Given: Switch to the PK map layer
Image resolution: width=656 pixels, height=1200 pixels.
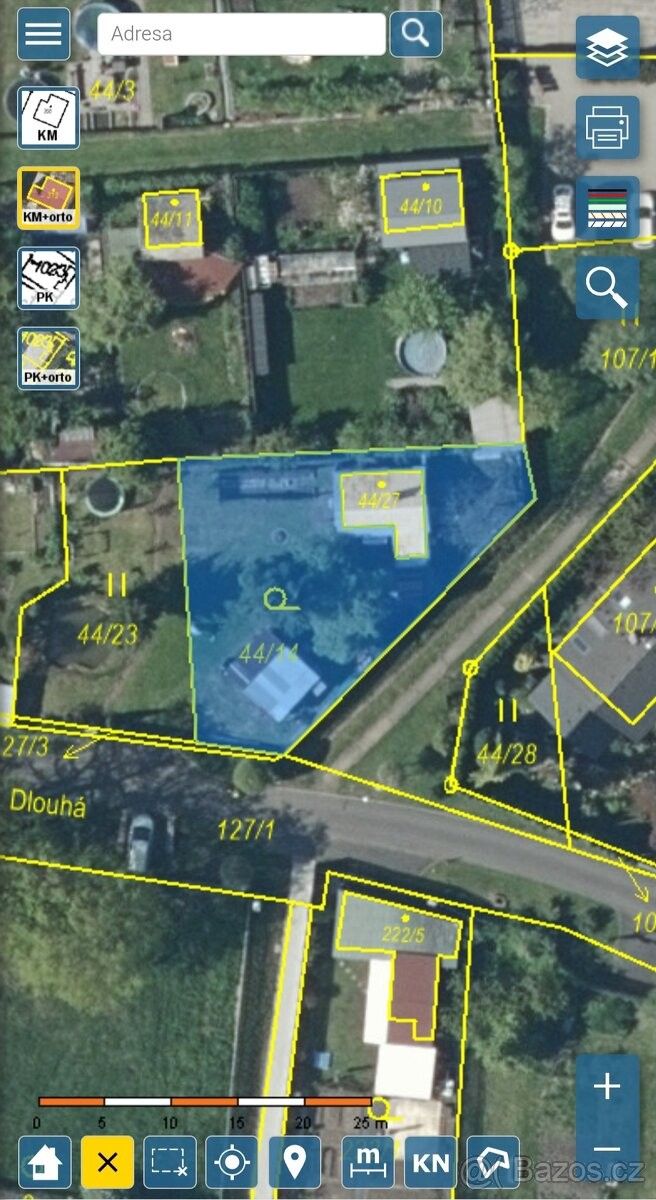Looking at the screenshot, I should pyautogui.click(x=48, y=278).
